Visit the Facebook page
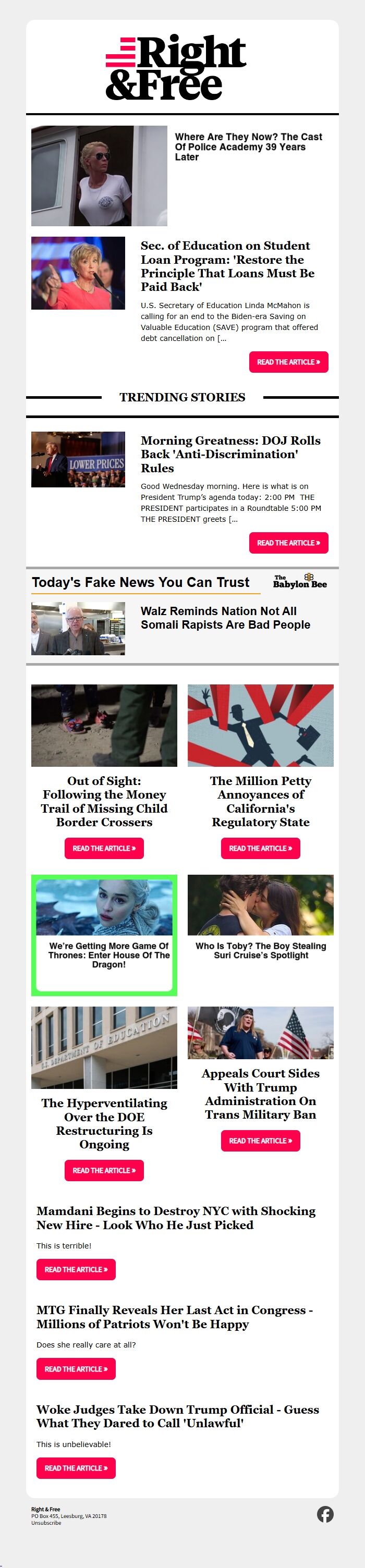Screen dimensions: 365x1568 (x=325, y=1513)
